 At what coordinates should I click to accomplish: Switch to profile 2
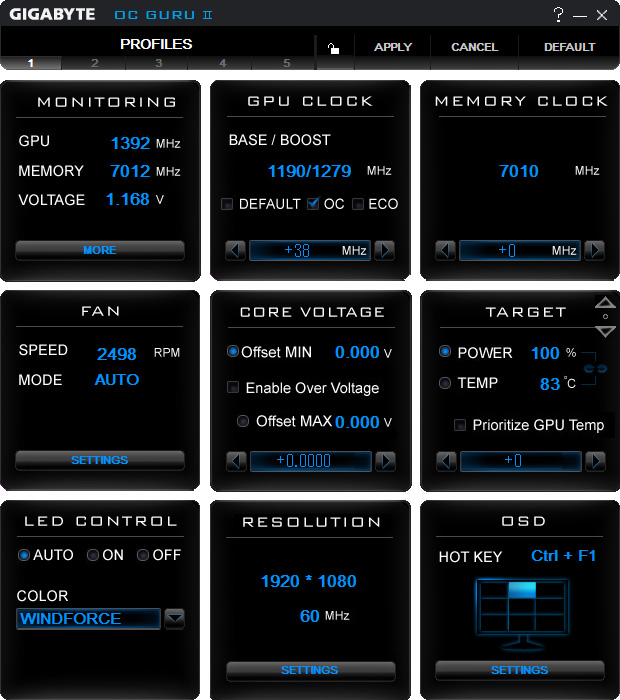(x=94, y=63)
